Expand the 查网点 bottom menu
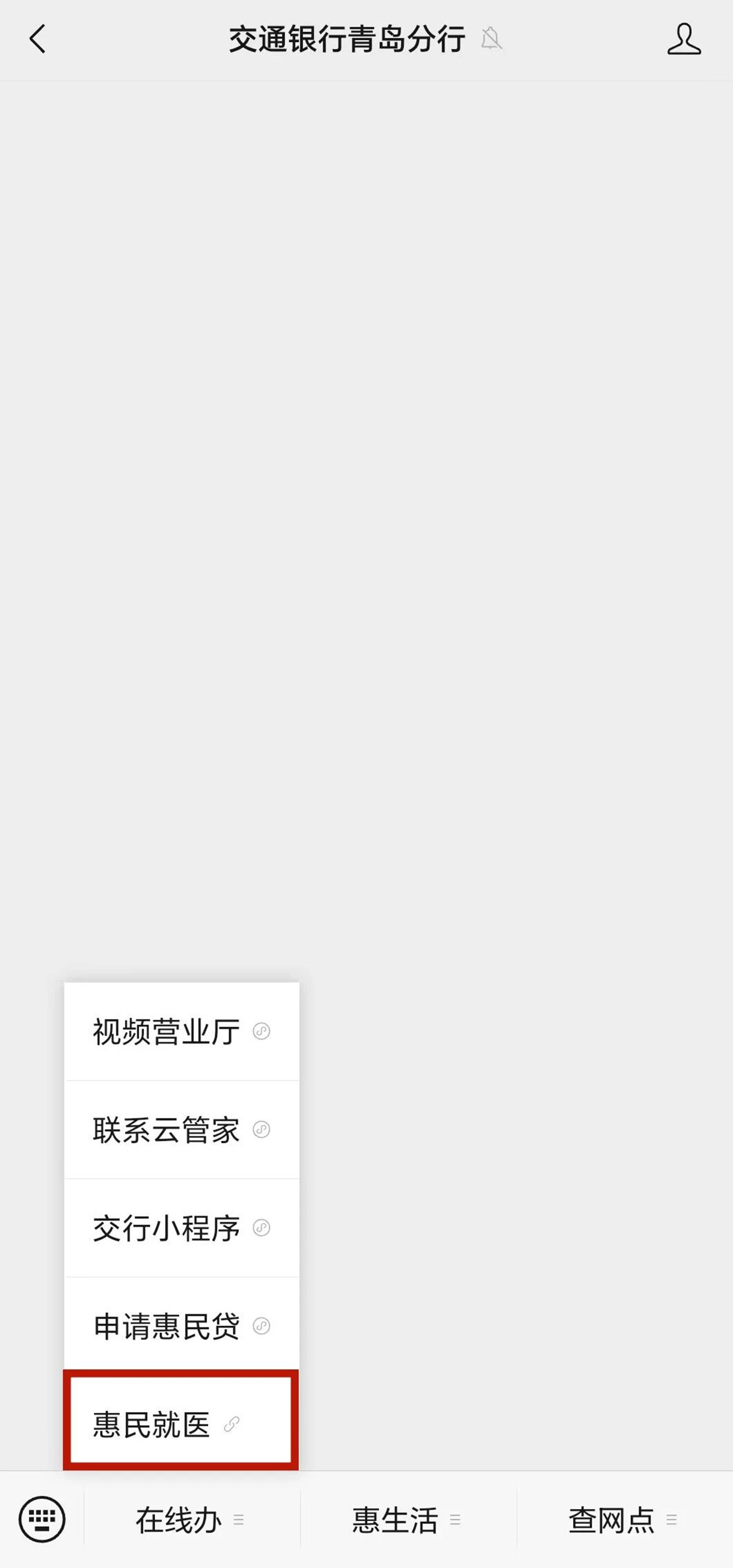733x1568 pixels. 625,1520
